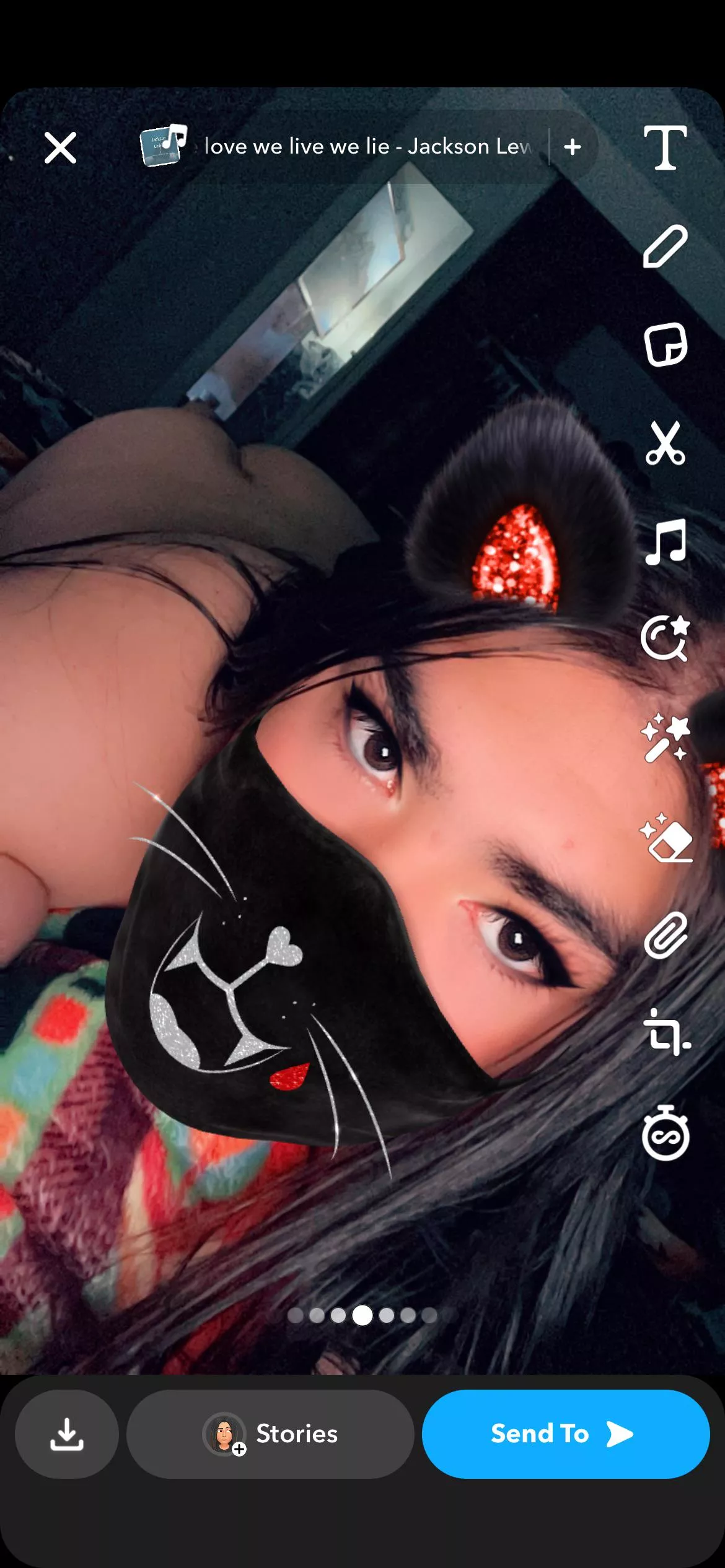This screenshot has width=725, height=1568.
Task: Save the snap with the download button
Action: coord(66,1434)
